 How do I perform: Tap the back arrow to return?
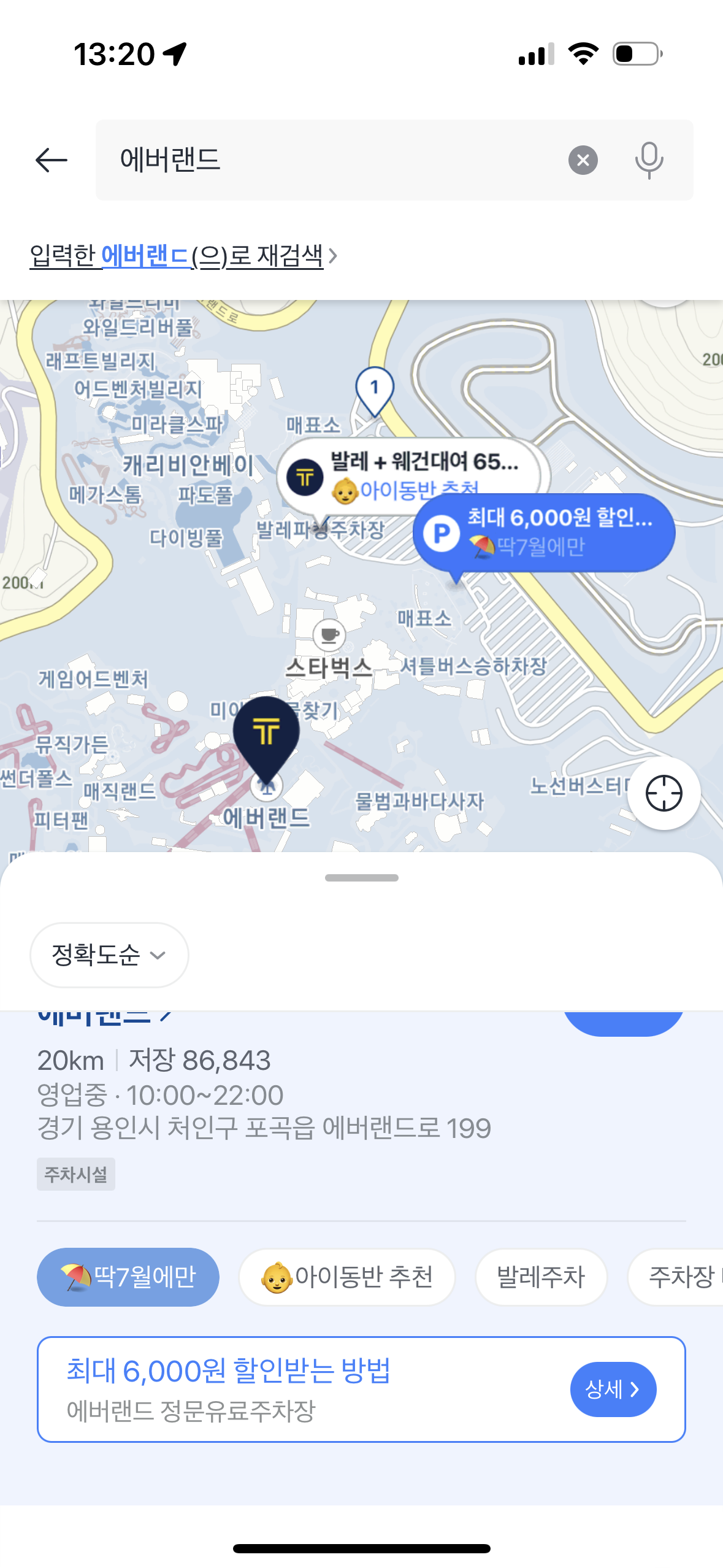(50, 160)
